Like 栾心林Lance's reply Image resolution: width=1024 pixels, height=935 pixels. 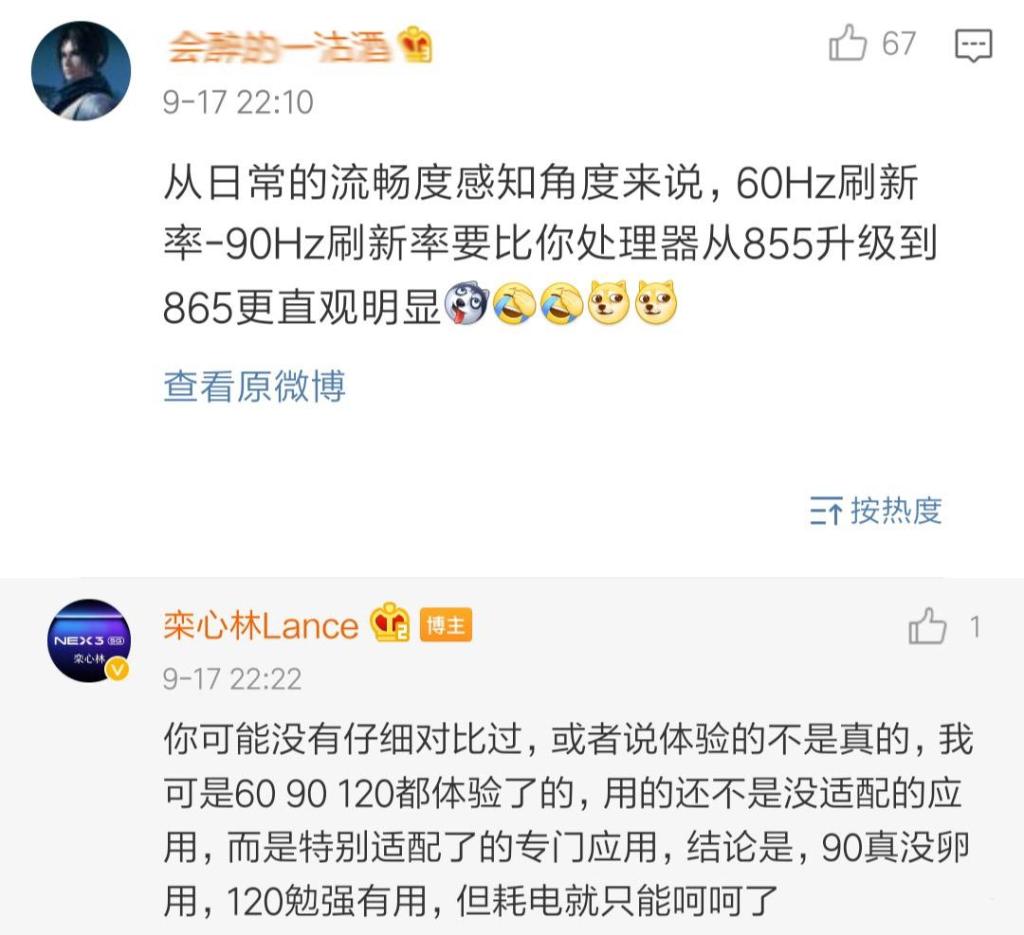click(927, 627)
